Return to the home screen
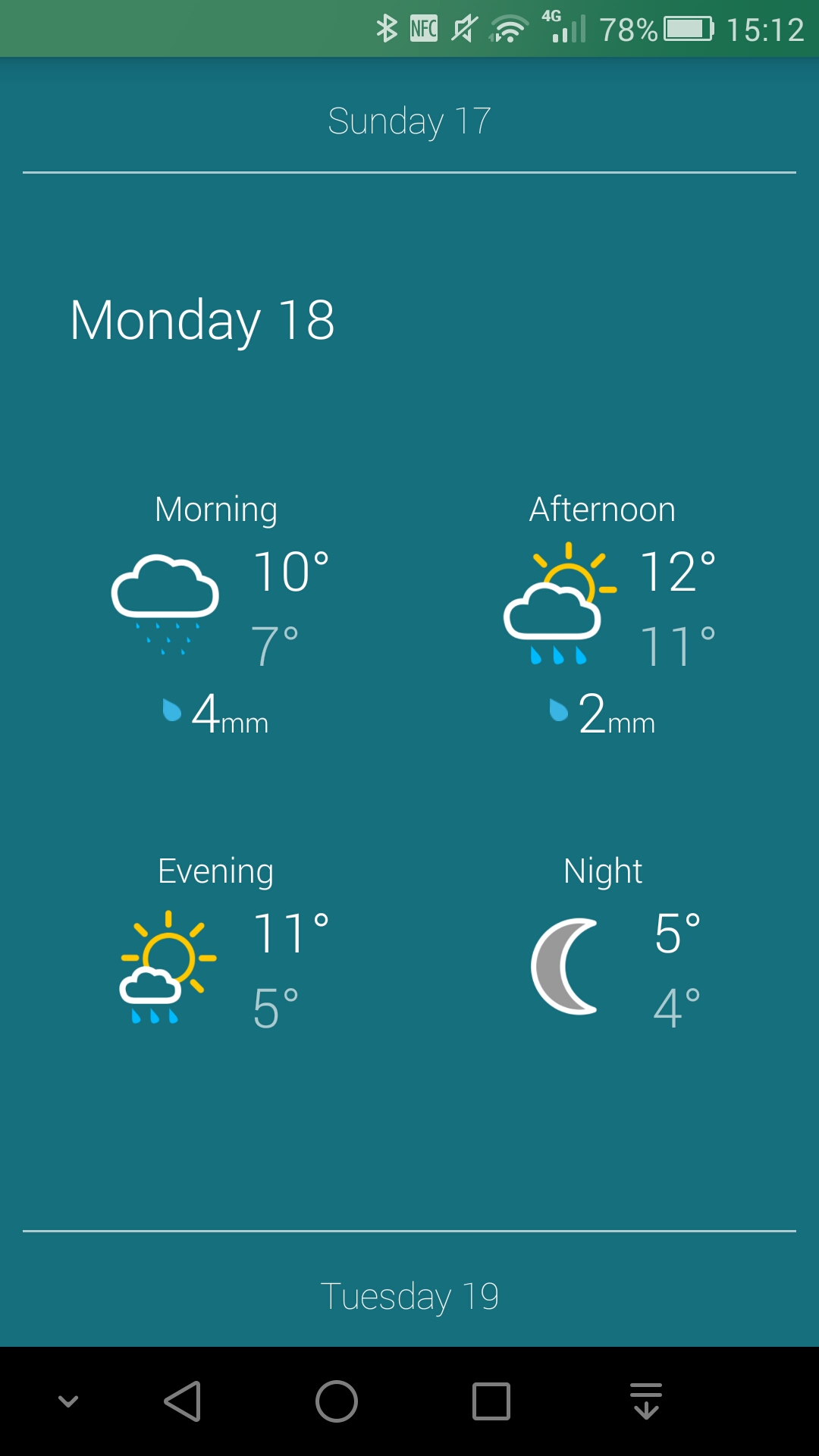819x1456 pixels. tap(337, 1401)
